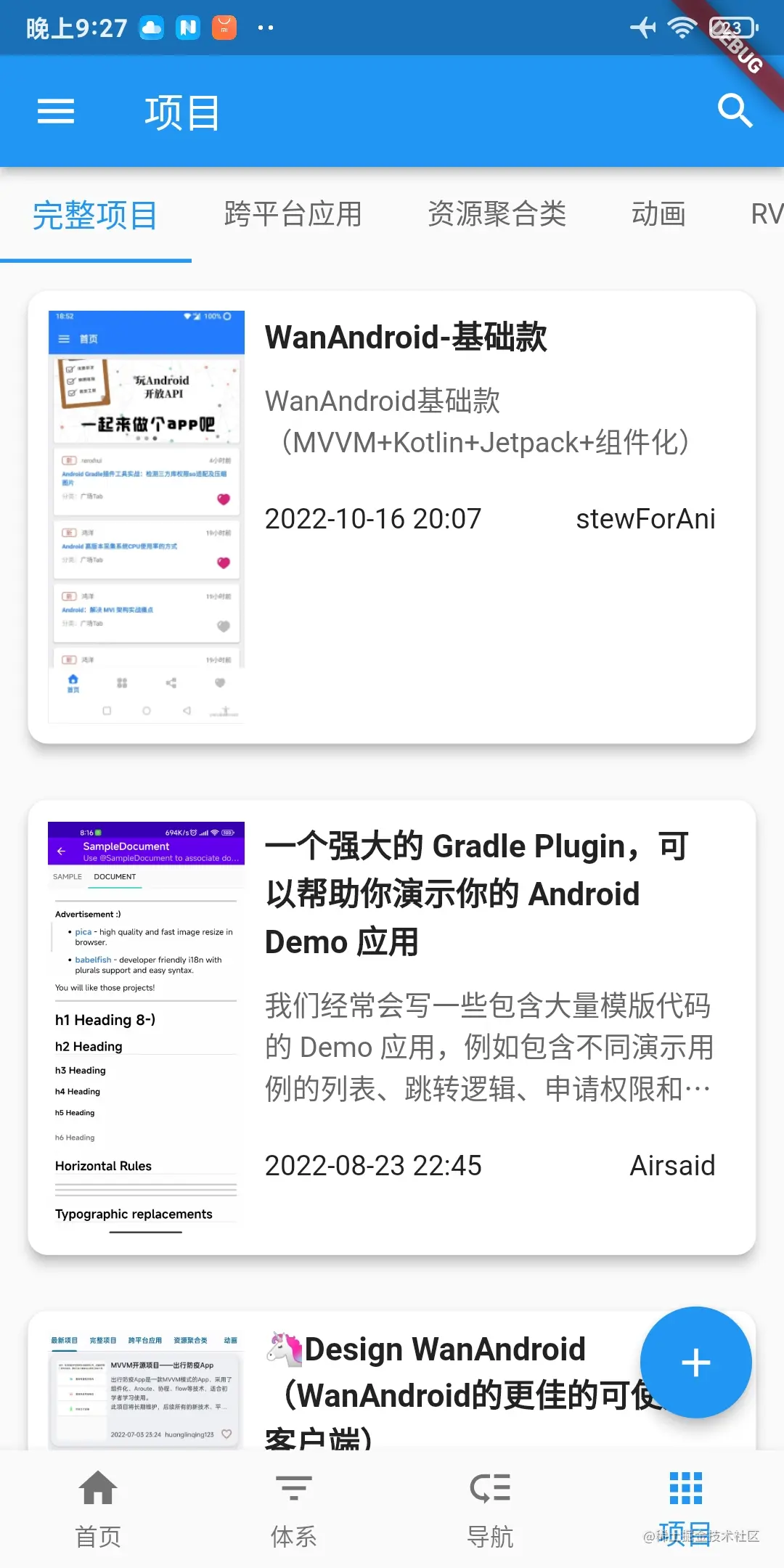The height and width of the screenshot is (1568, 784).
Task: Open the 资源聚合类 tab
Action: click(498, 214)
